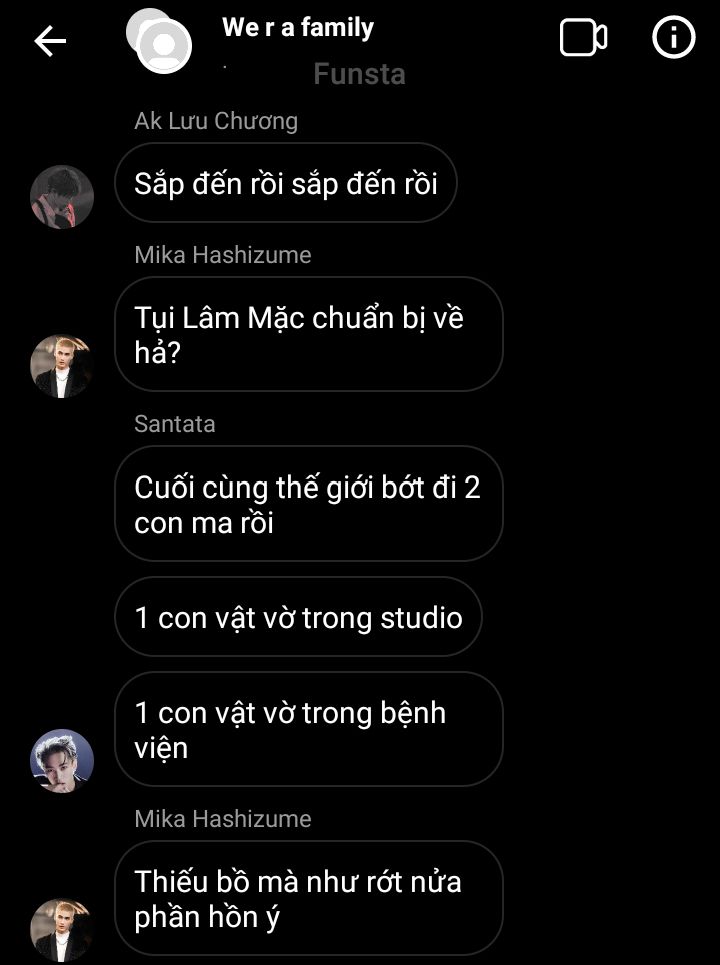Screen dimensions: 720x965
Task: Open the We r a family group header
Action: 298,28
